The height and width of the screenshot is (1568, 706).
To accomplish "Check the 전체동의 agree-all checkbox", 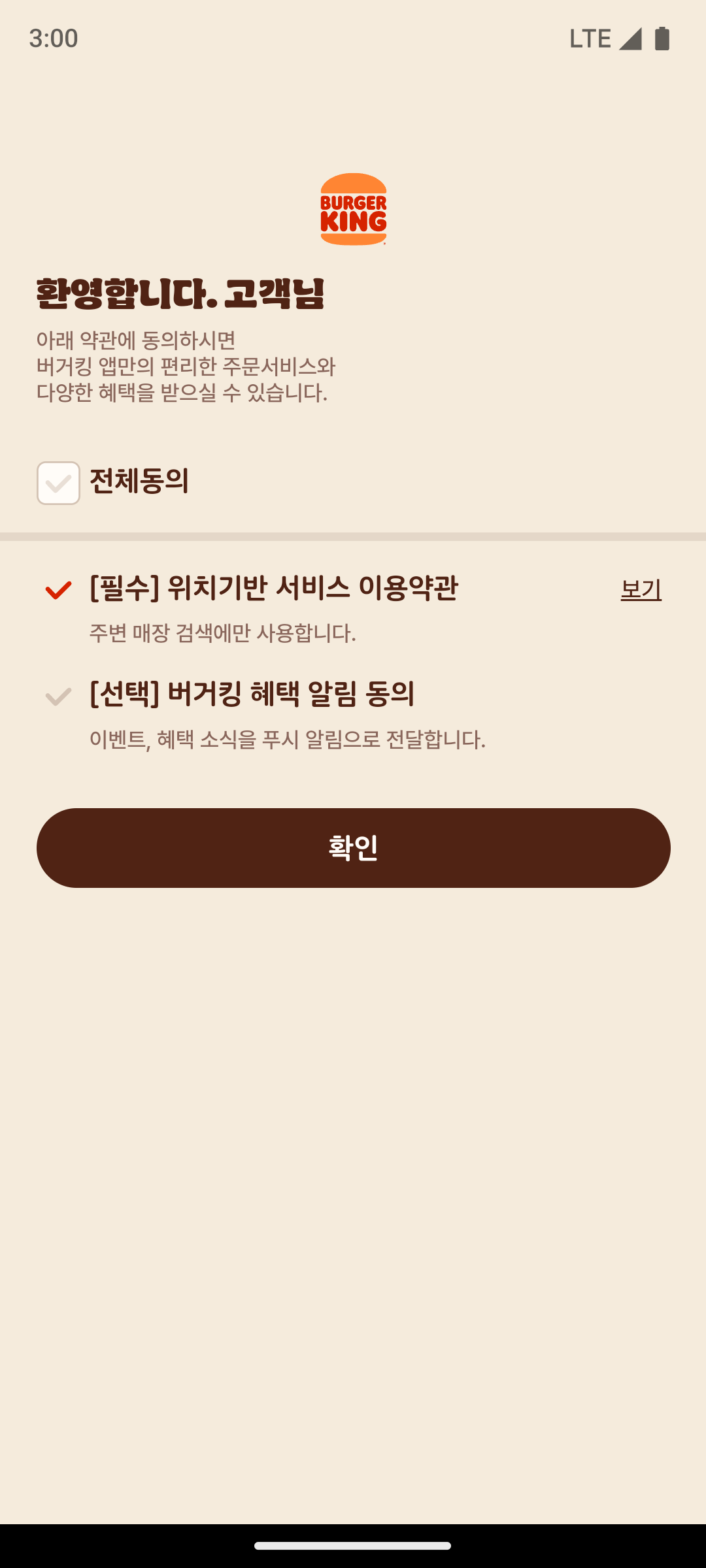I will point(58,483).
